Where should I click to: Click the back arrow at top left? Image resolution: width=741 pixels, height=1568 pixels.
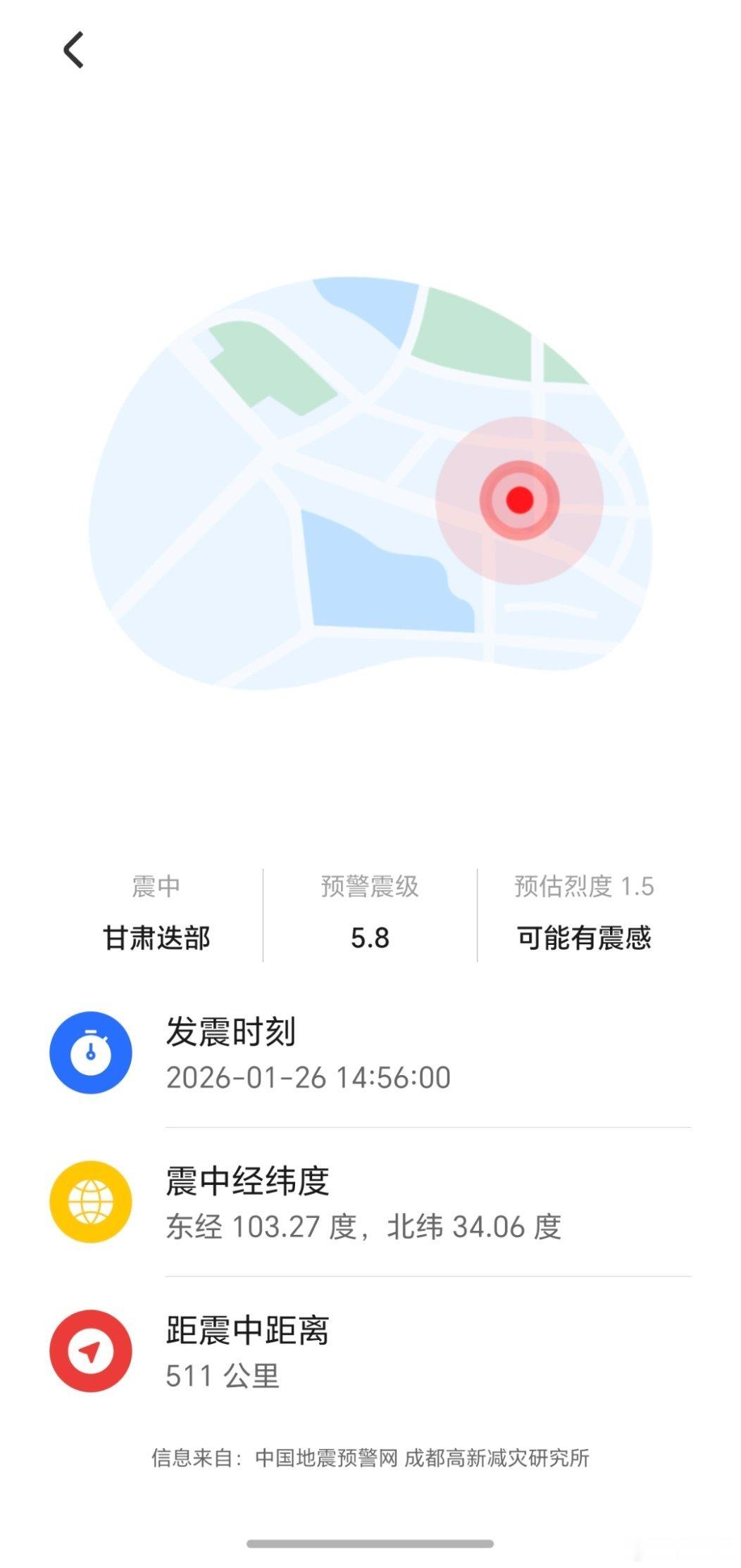point(73,50)
